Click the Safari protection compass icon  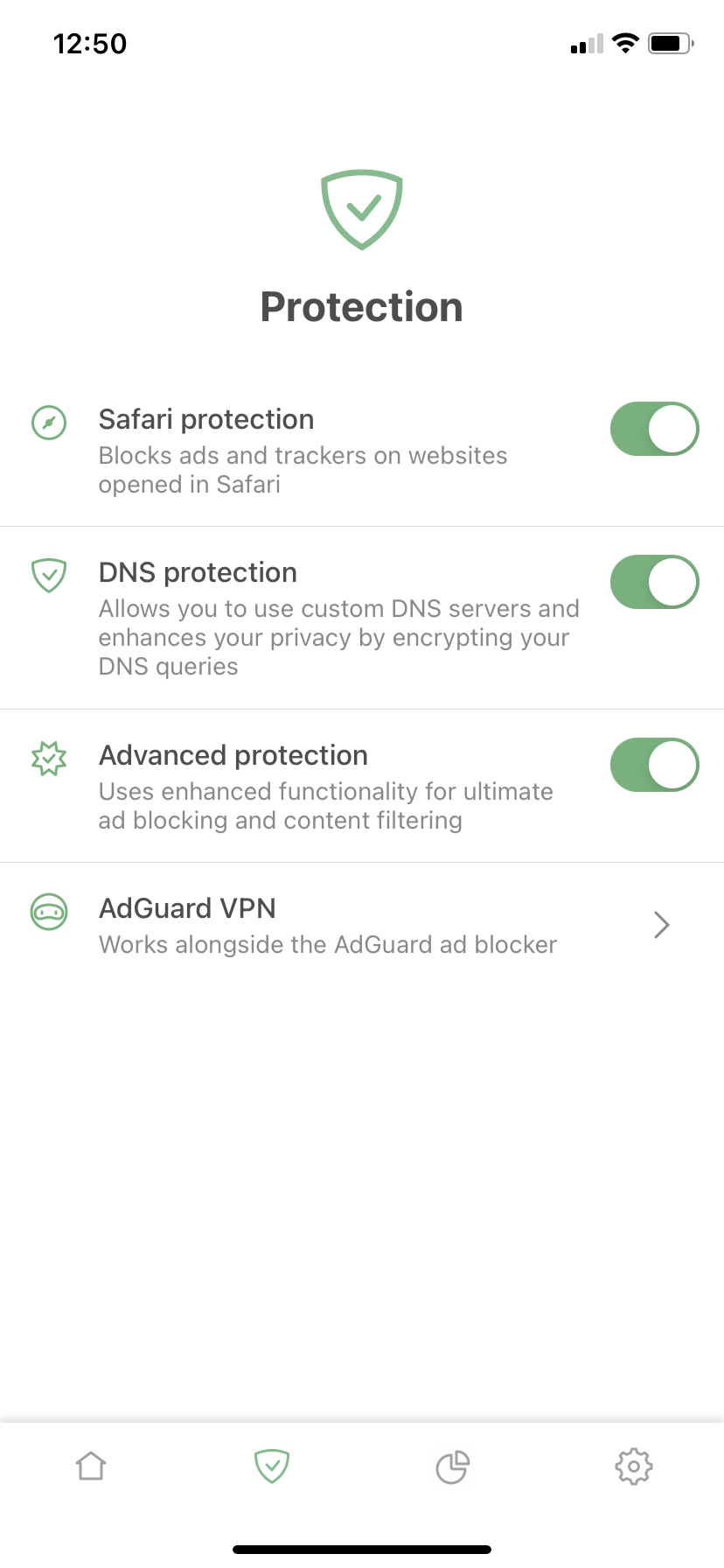coord(49,423)
